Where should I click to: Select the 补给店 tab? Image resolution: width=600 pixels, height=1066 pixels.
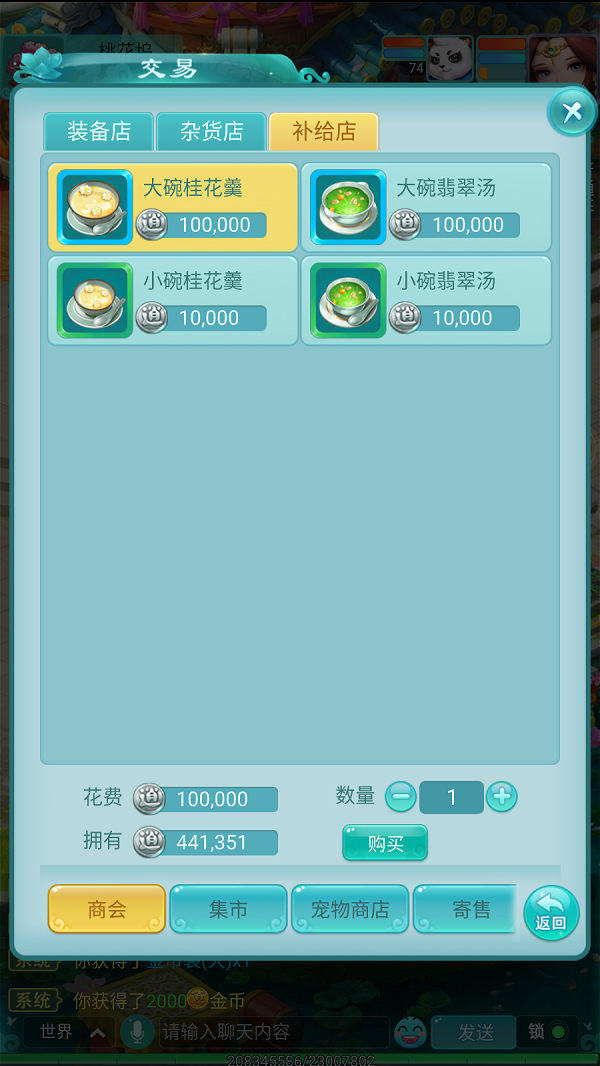[x=323, y=132]
